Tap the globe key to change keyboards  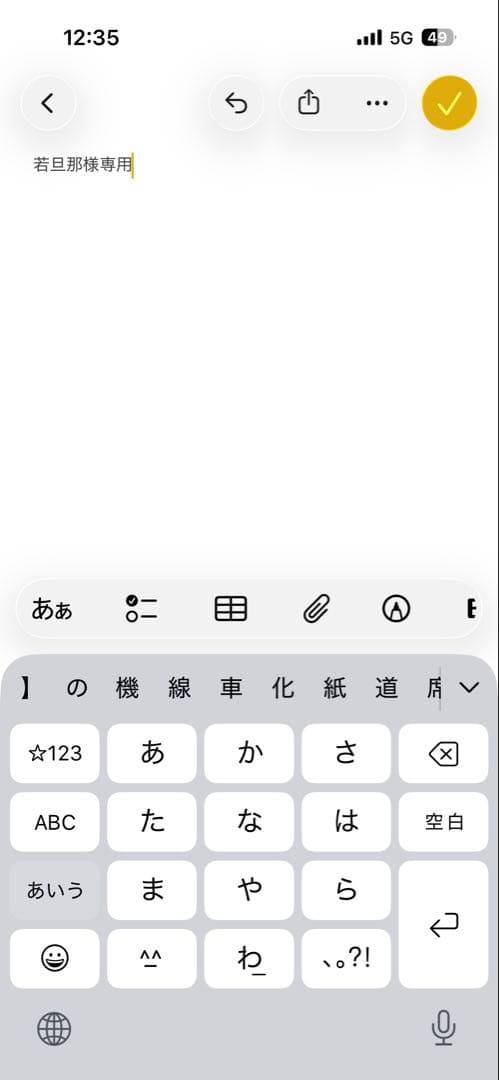(54, 1030)
